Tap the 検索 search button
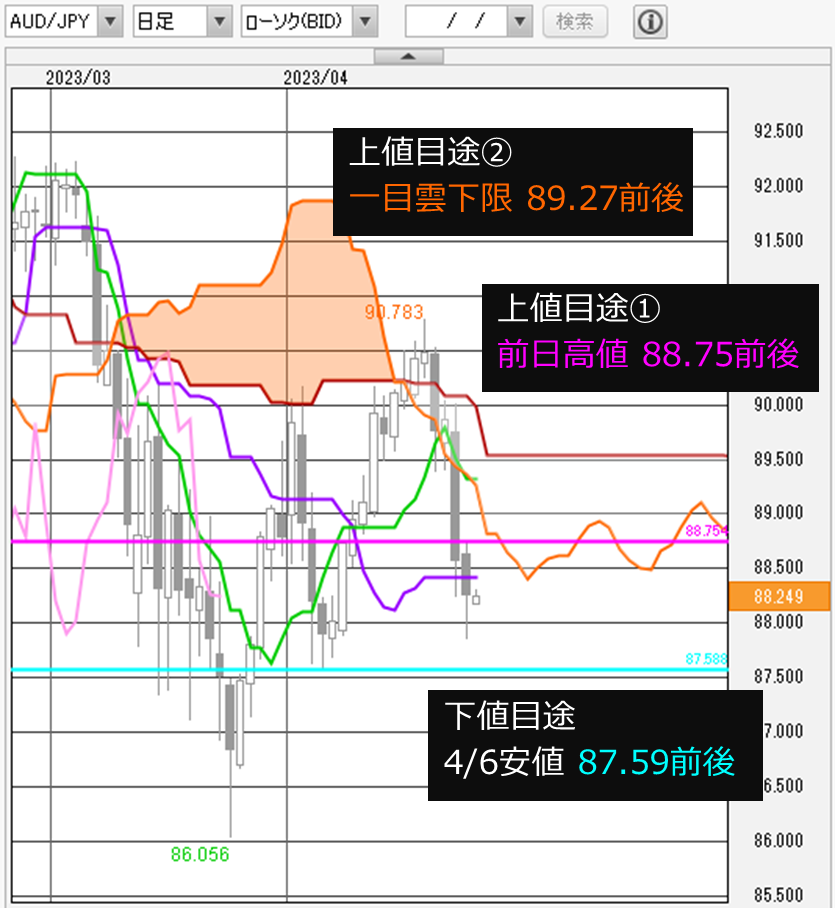Image resolution: width=835 pixels, height=908 pixels. click(575, 21)
